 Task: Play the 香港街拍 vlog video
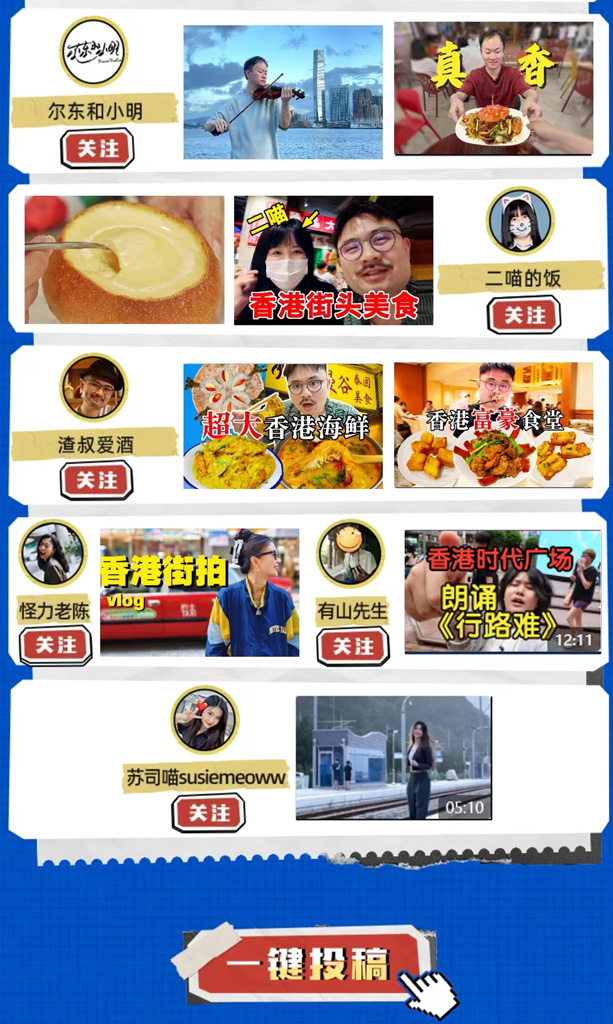tap(200, 593)
